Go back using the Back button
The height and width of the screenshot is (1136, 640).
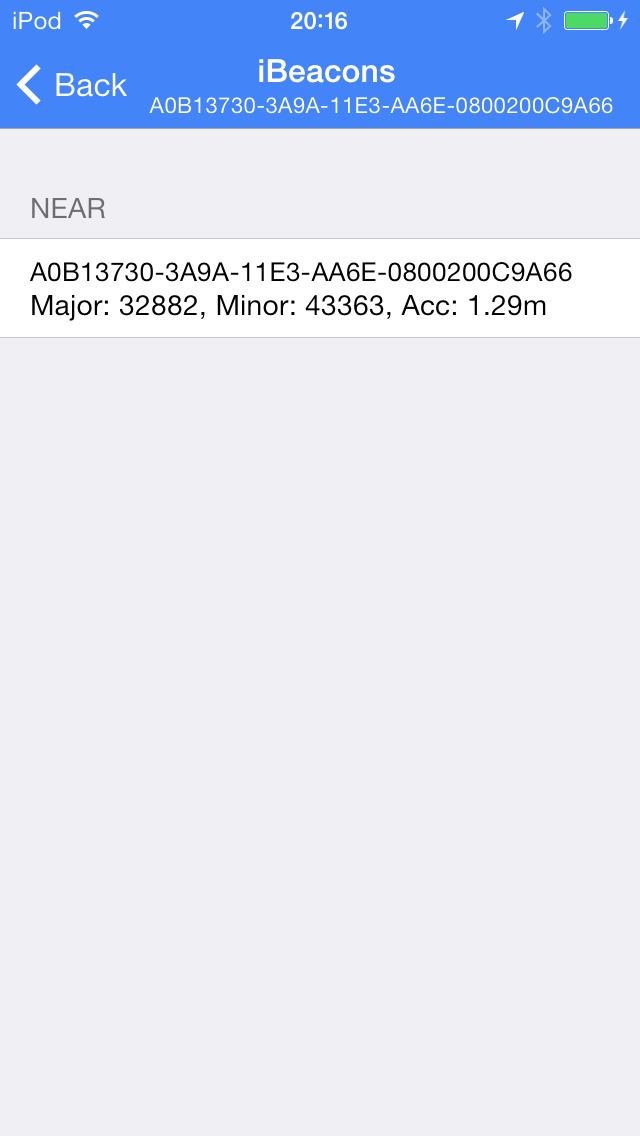(71, 85)
